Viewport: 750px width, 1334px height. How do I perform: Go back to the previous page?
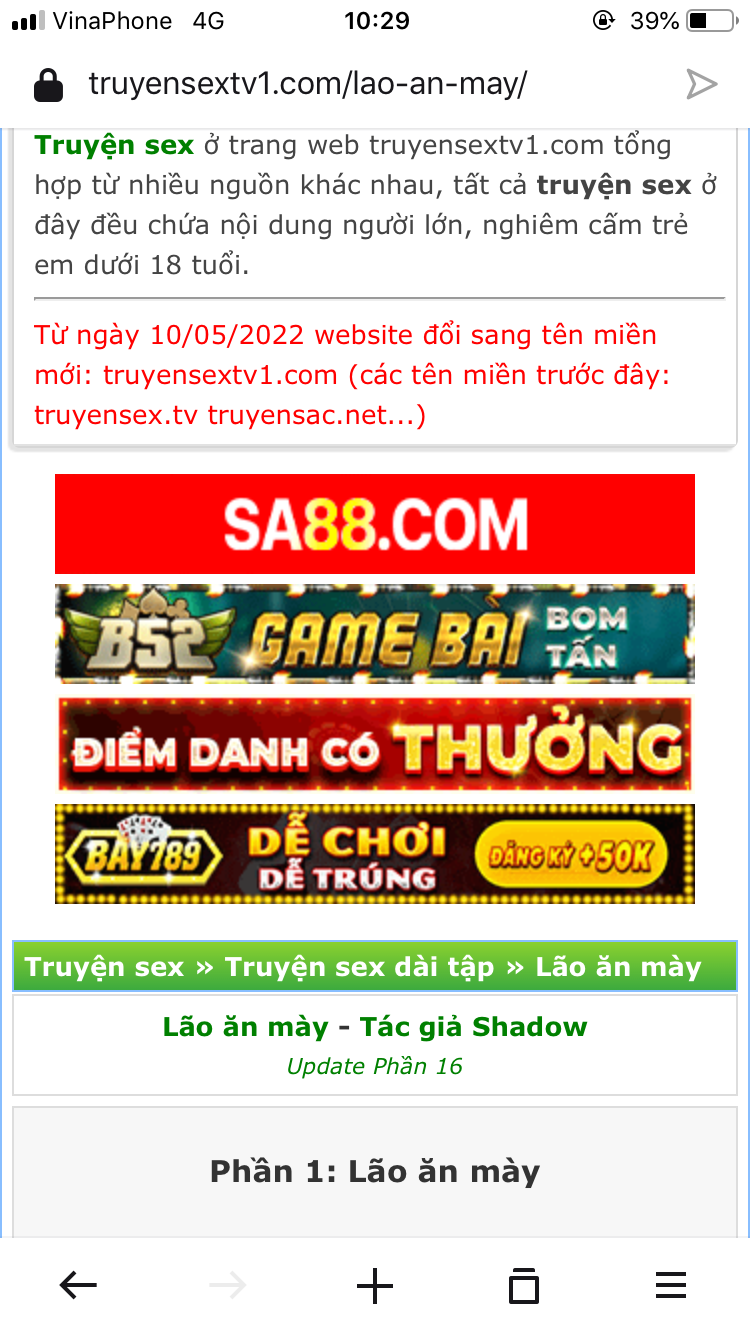click(78, 1286)
